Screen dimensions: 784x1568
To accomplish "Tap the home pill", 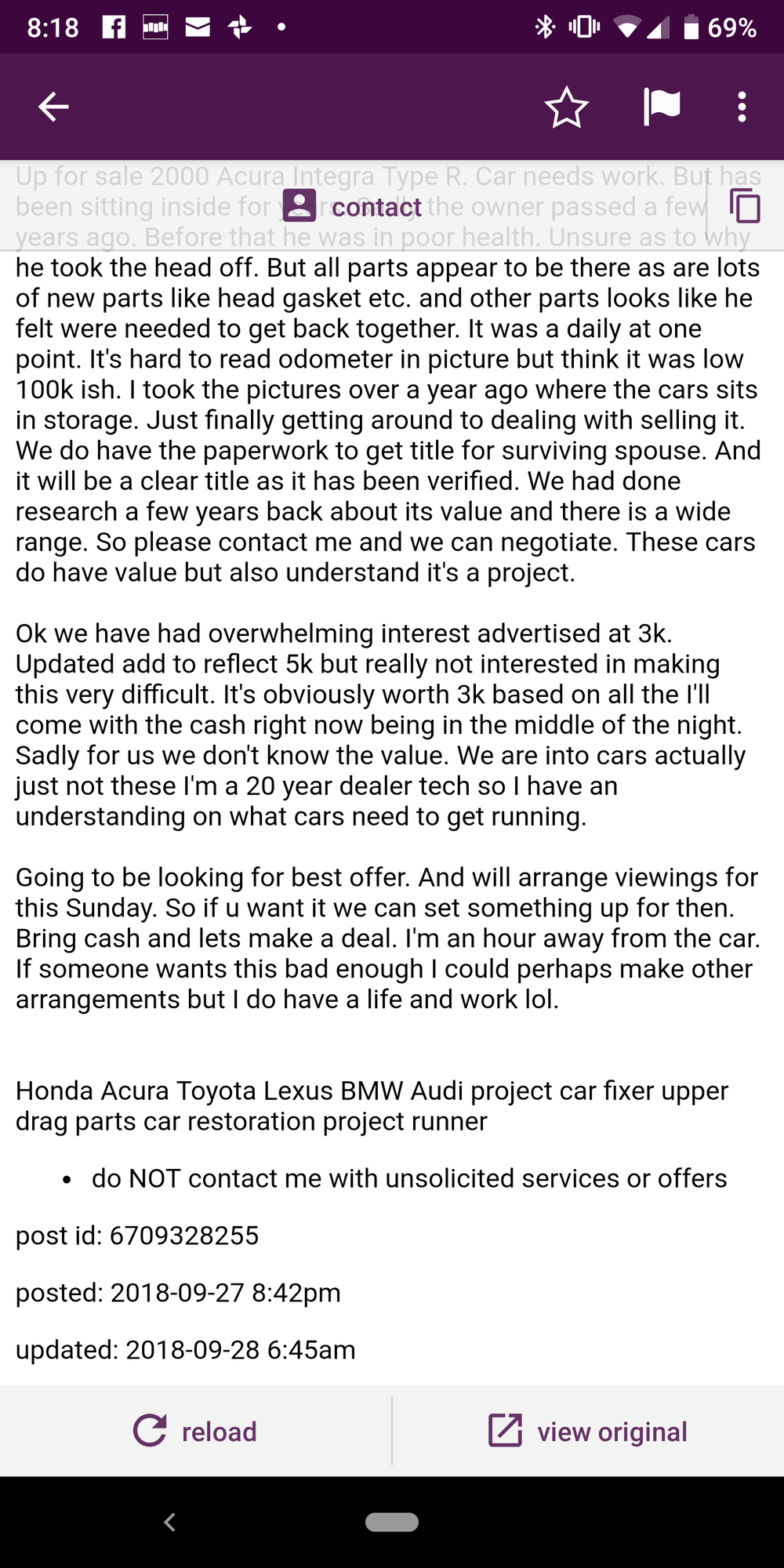I will (392, 1522).
